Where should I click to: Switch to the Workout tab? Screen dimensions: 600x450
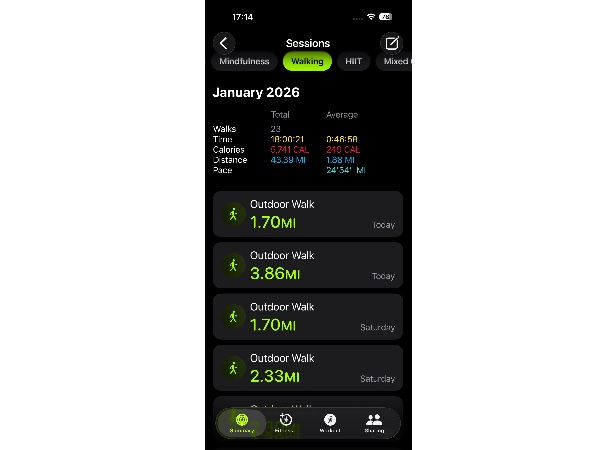(x=330, y=423)
